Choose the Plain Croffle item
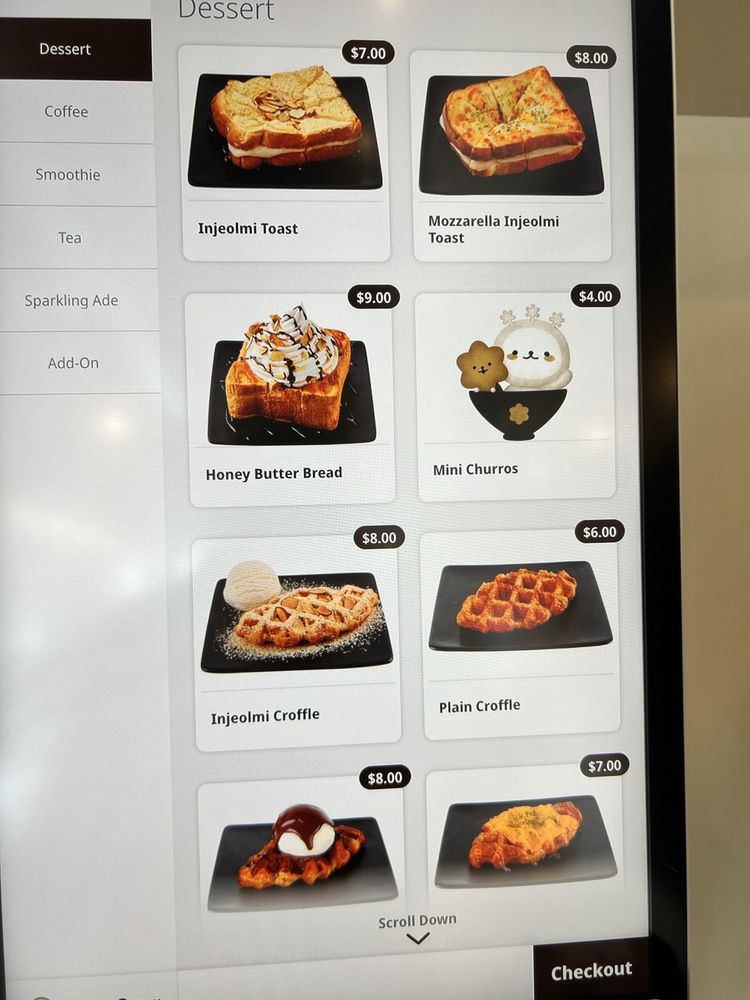Screen dimensions: 750x1000 520,635
